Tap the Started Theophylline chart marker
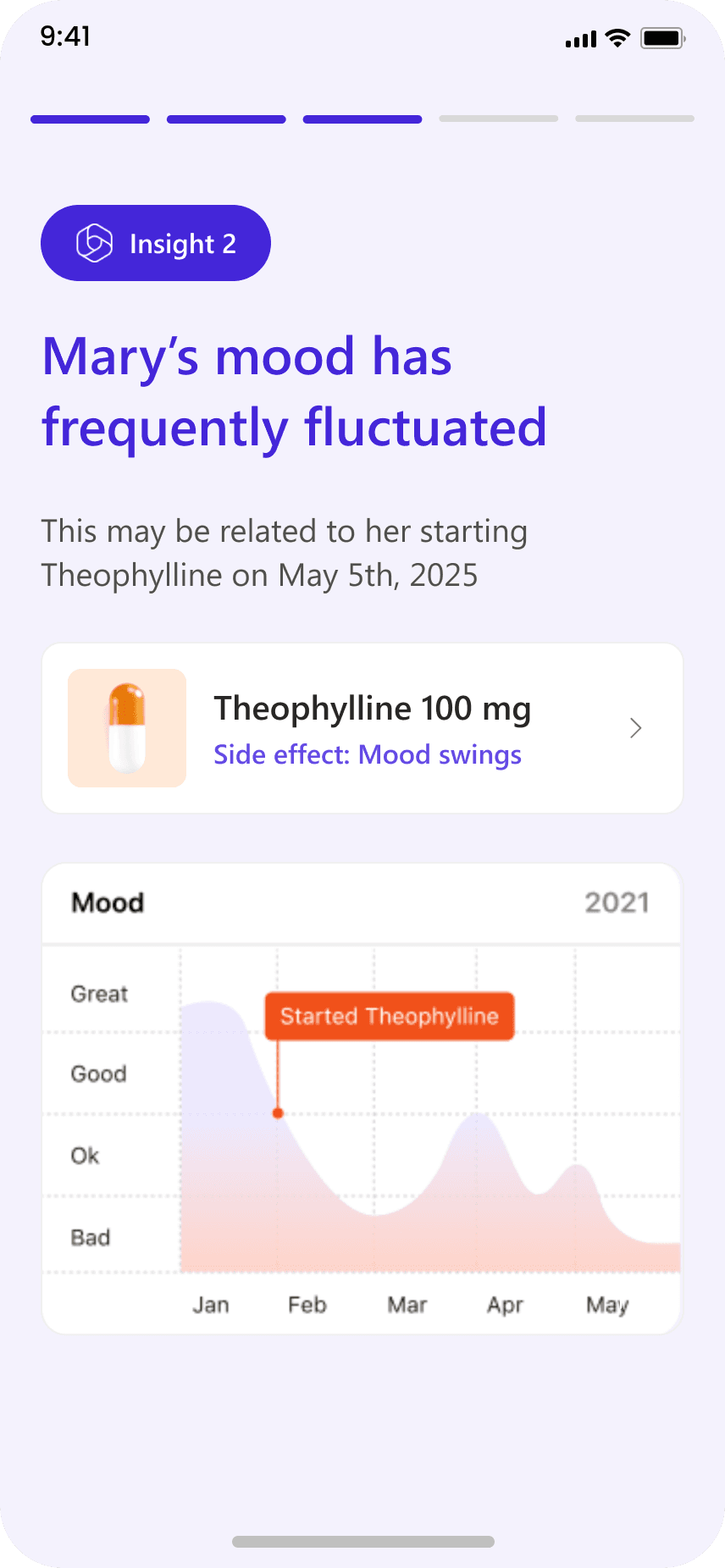 pos(390,1016)
